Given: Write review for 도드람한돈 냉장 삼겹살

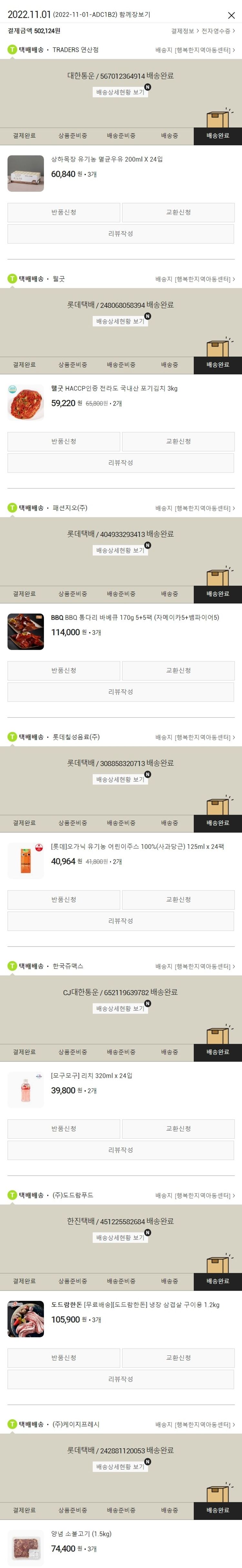Looking at the screenshot, I should [121, 1379].
